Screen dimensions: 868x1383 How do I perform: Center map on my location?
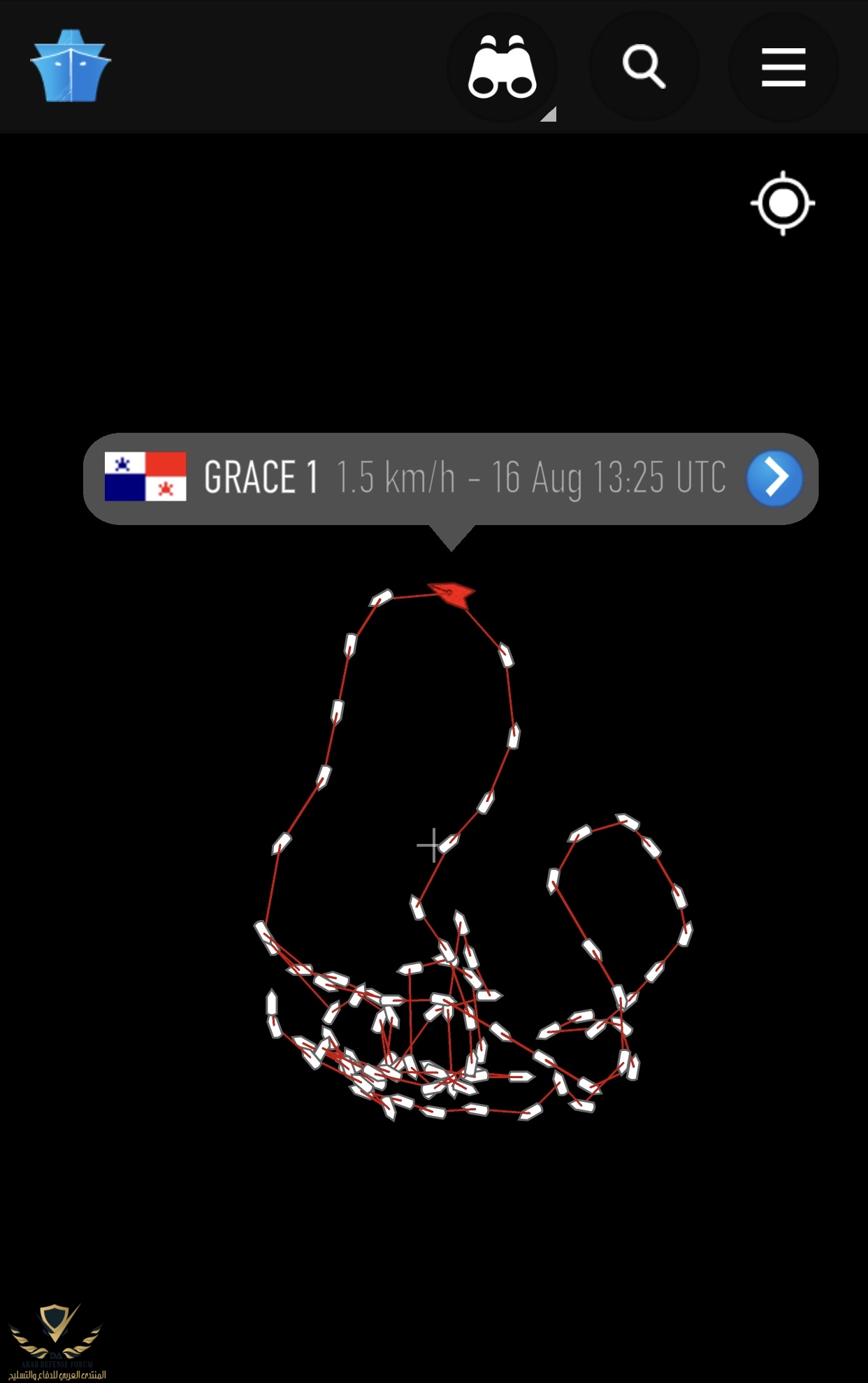point(783,203)
